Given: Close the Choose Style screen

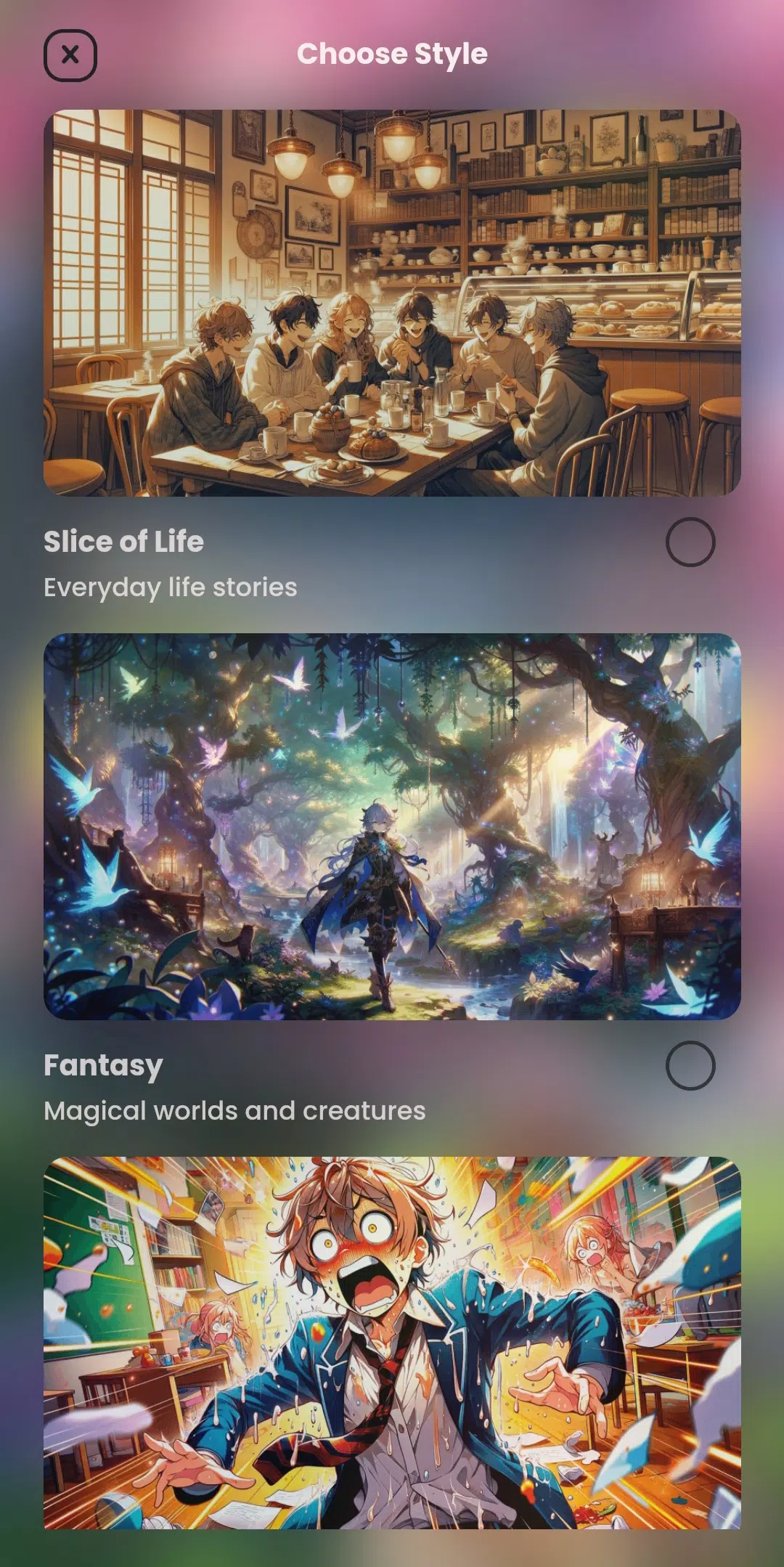Looking at the screenshot, I should [70, 55].
